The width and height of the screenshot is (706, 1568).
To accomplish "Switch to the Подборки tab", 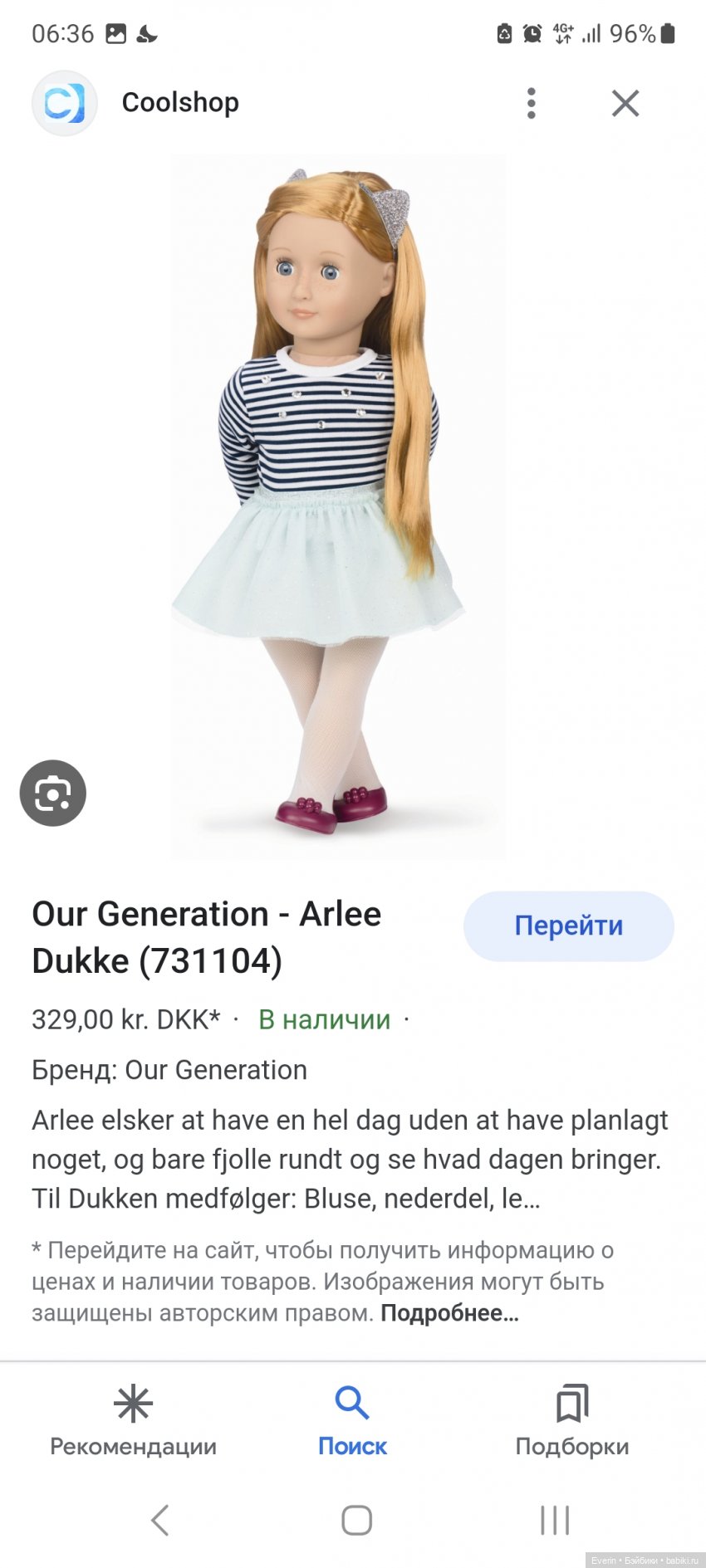I will (x=571, y=1421).
